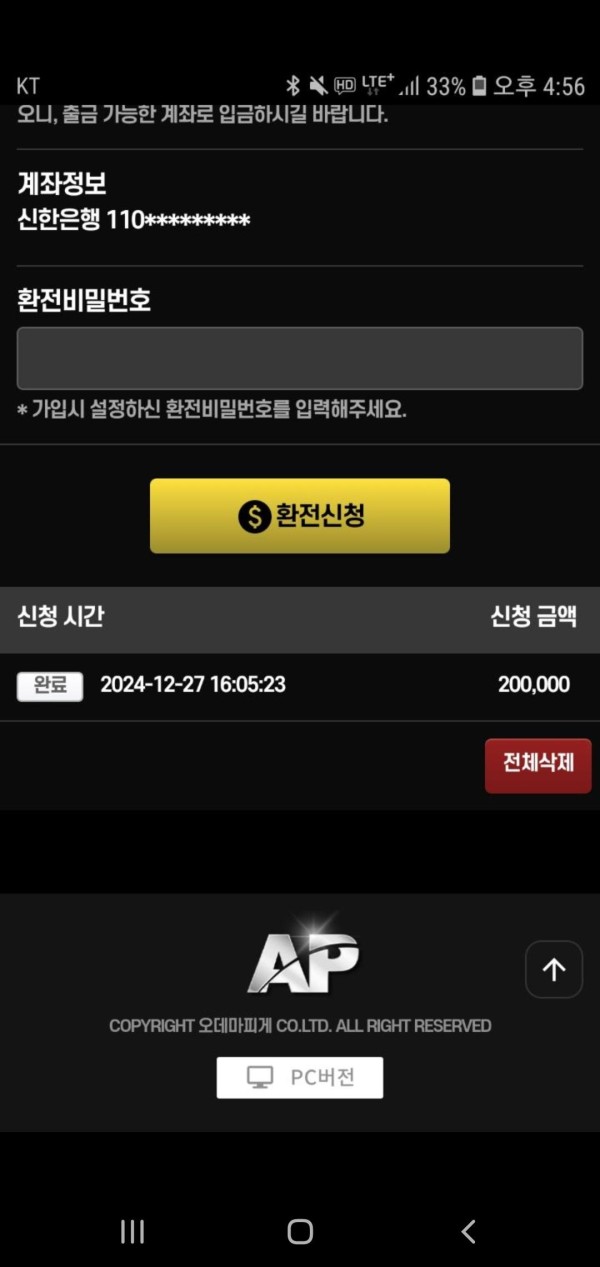This screenshot has height=1267, width=600.
Task: Go back using the system back button
Action: (468, 1231)
